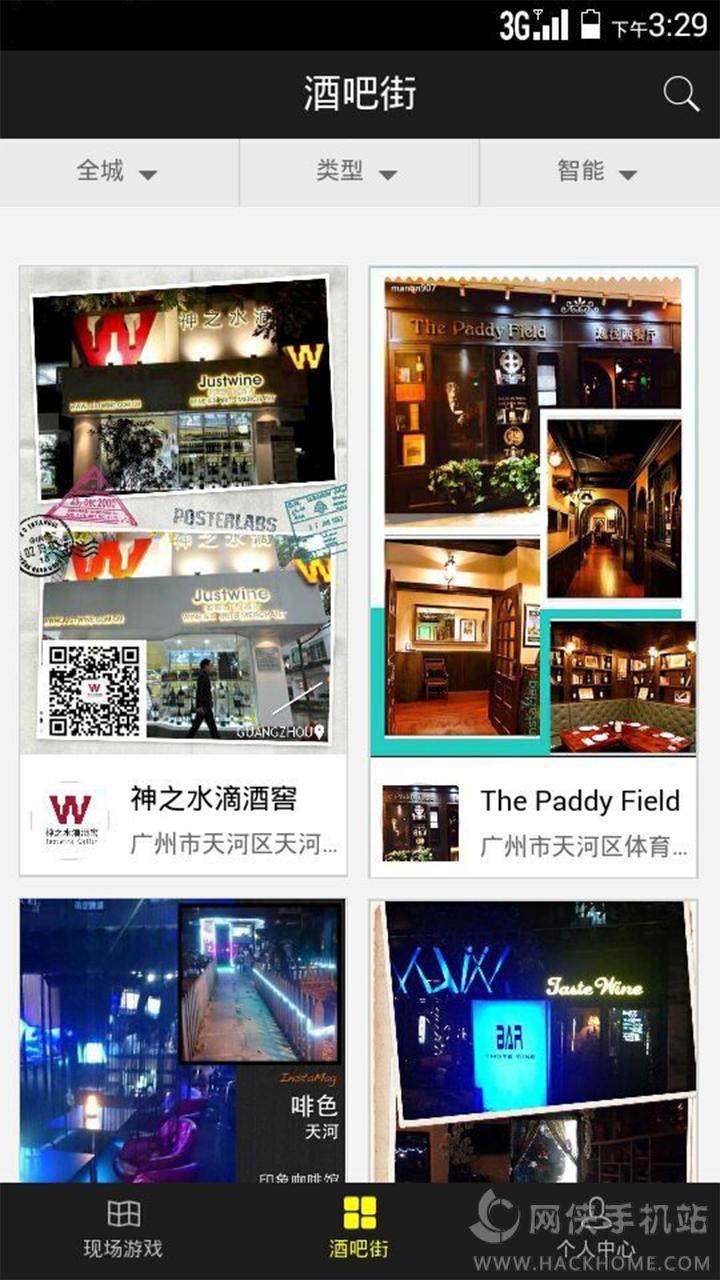Expand the 全城 area dropdown
The height and width of the screenshot is (1280, 720).
tap(118, 172)
